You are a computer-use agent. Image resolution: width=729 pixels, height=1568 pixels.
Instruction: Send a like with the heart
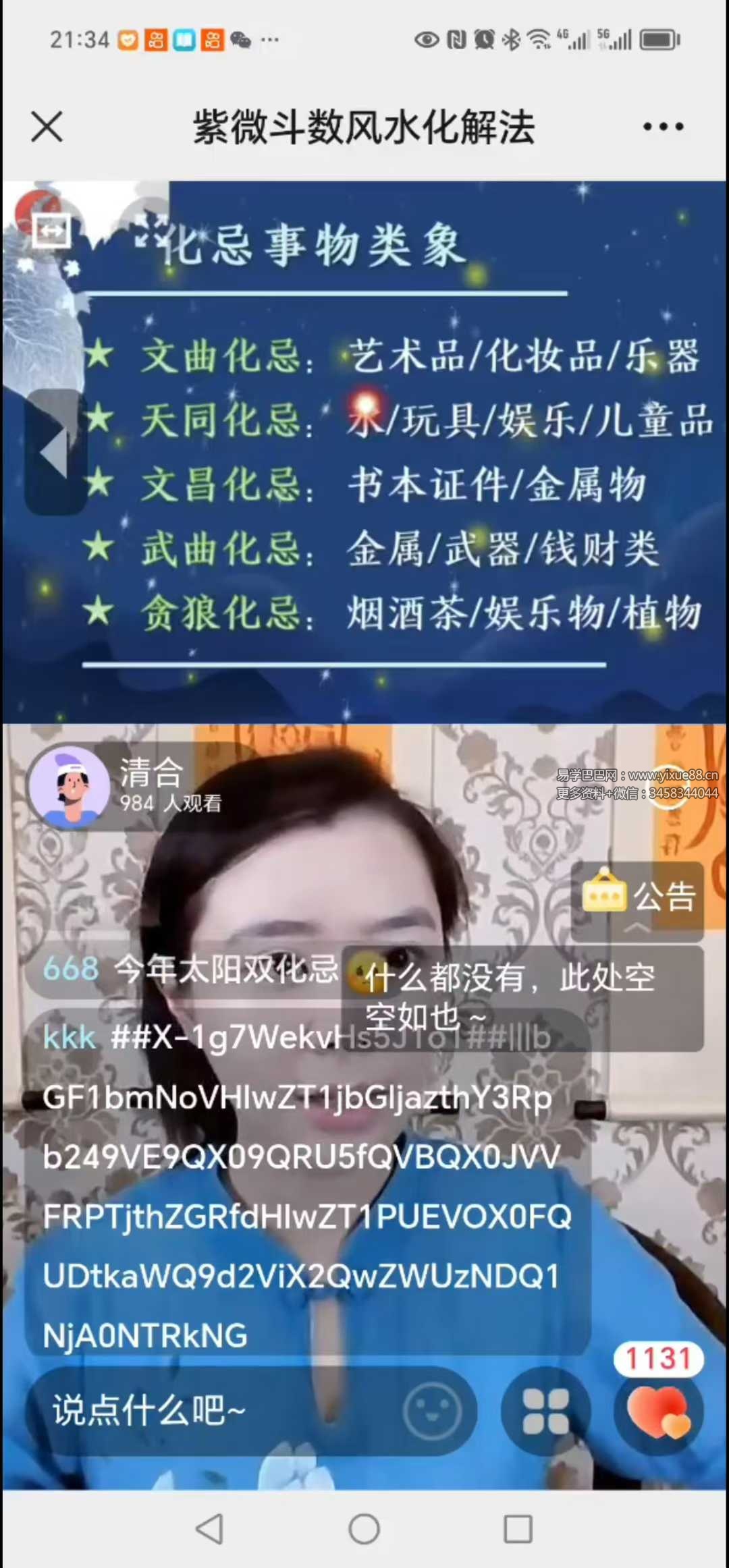[658, 1411]
